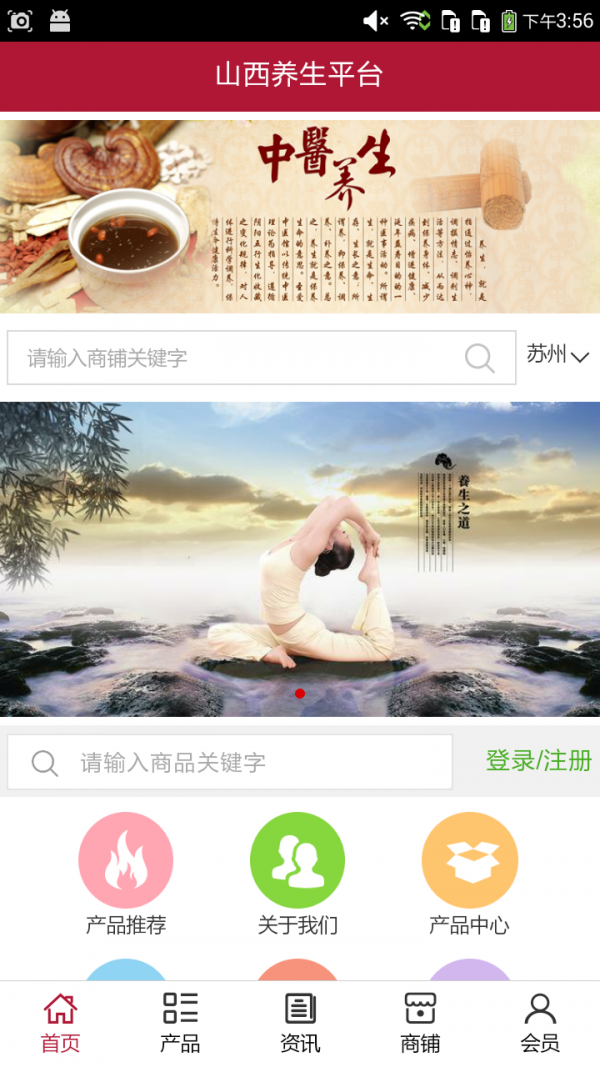Tap the magnifier icon in shop search

(480, 358)
